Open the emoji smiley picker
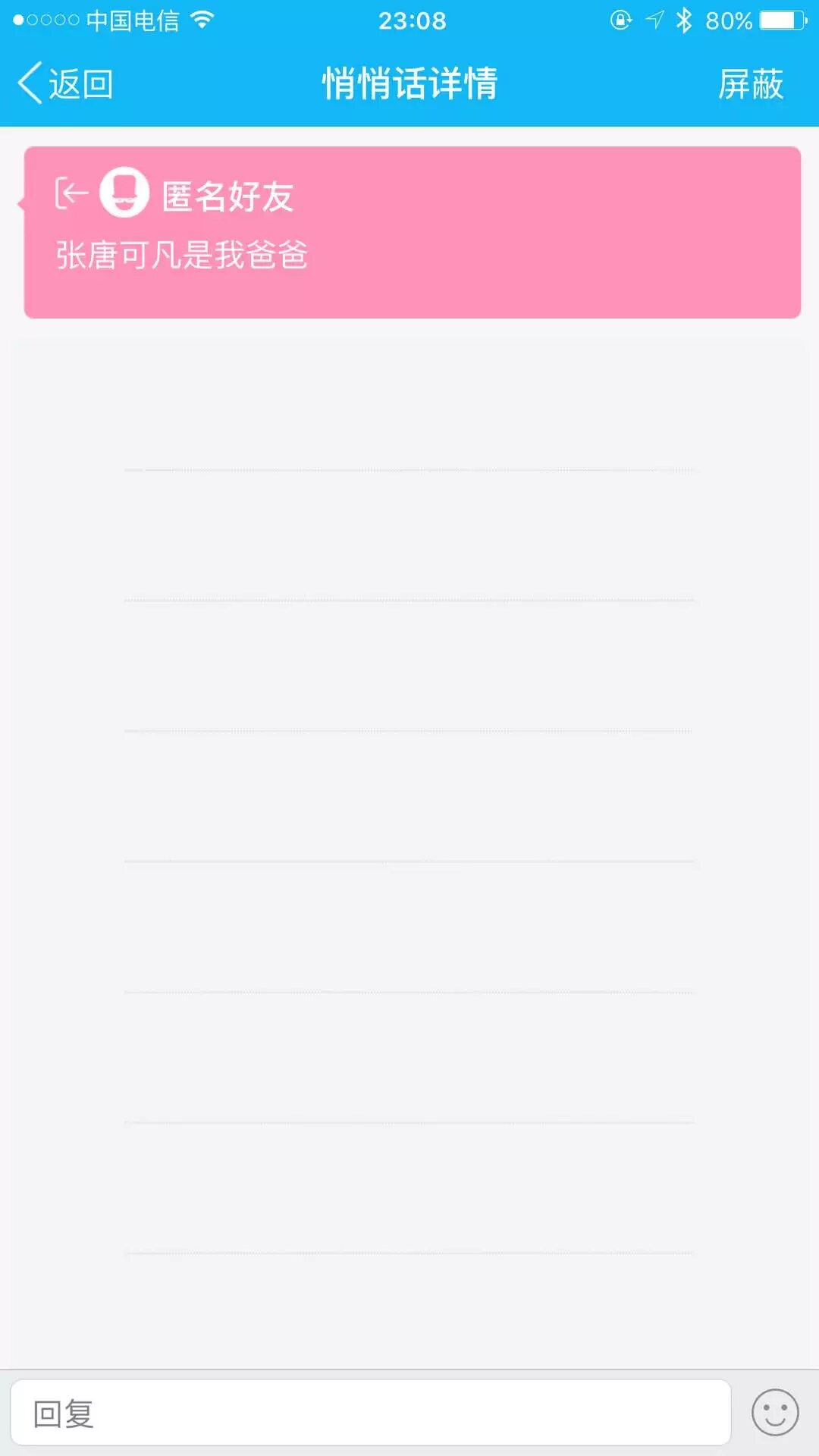The width and height of the screenshot is (819, 1456). click(x=774, y=1413)
